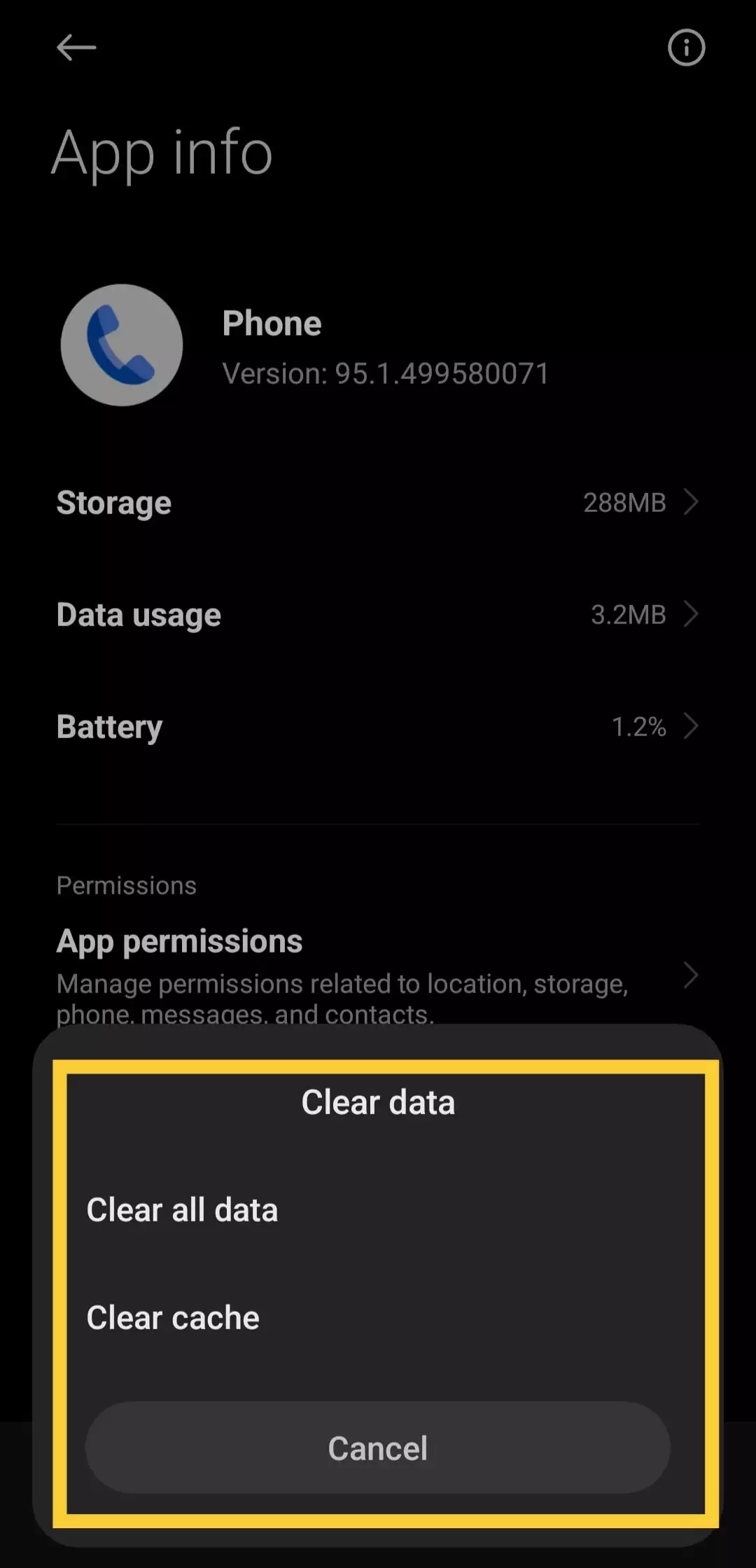This screenshot has width=756, height=1568.
Task: Tap the Battery entry
Action: (x=109, y=727)
